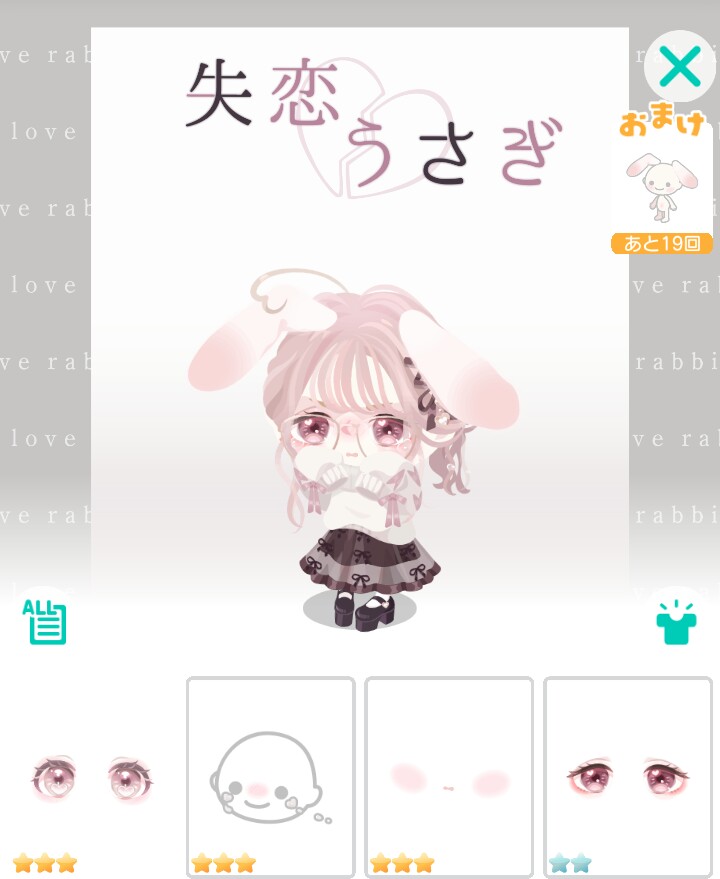
Task: Open the ALL item list
Action: coord(45,622)
